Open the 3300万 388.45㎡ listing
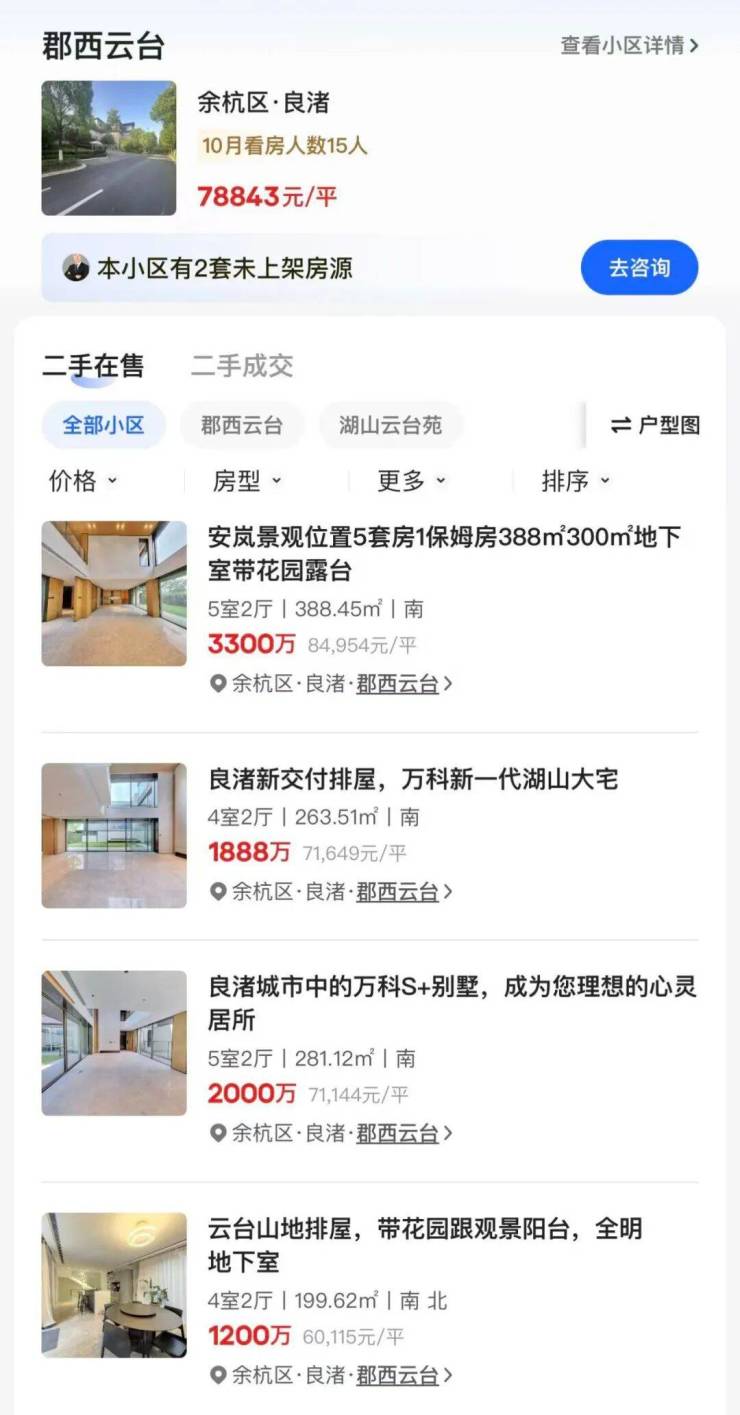Viewport: 740px width, 1415px height. pyautogui.click(x=444, y=553)
